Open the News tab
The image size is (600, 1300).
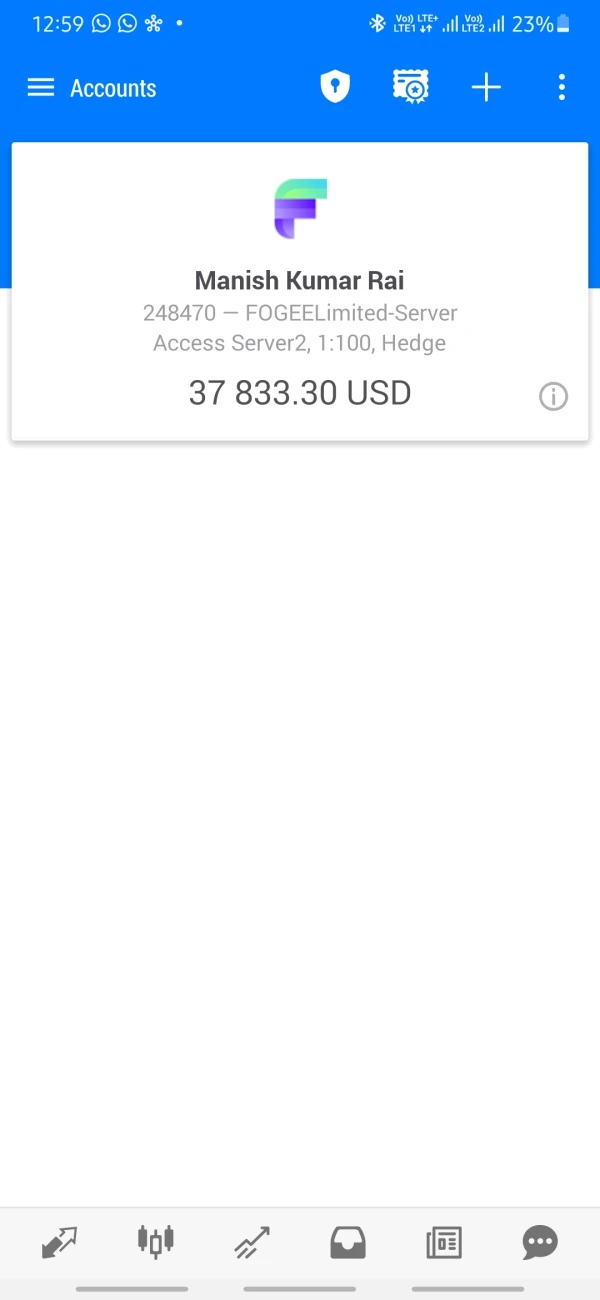click(443, 1243)
